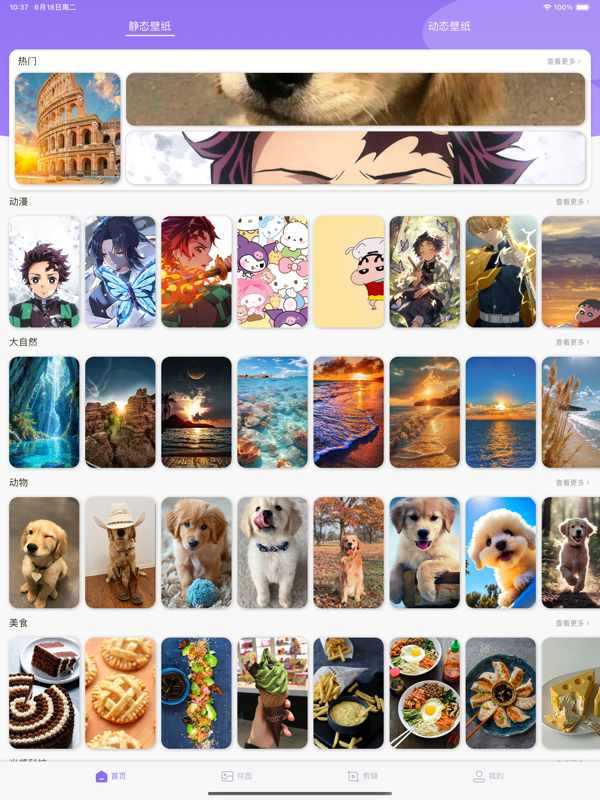Open the Colosseum wallpaper in 热门
The width and height of the screenshot is (600, 800).
tap(68, 128)
